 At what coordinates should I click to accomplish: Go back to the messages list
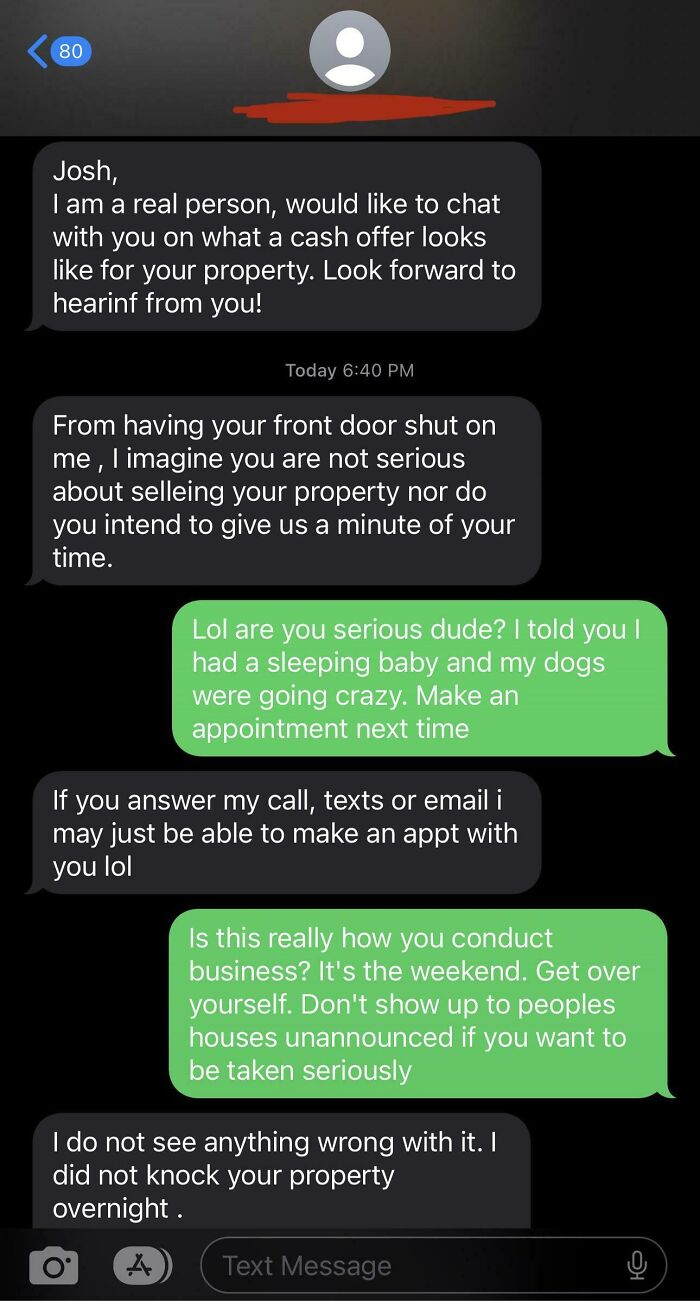58,51
